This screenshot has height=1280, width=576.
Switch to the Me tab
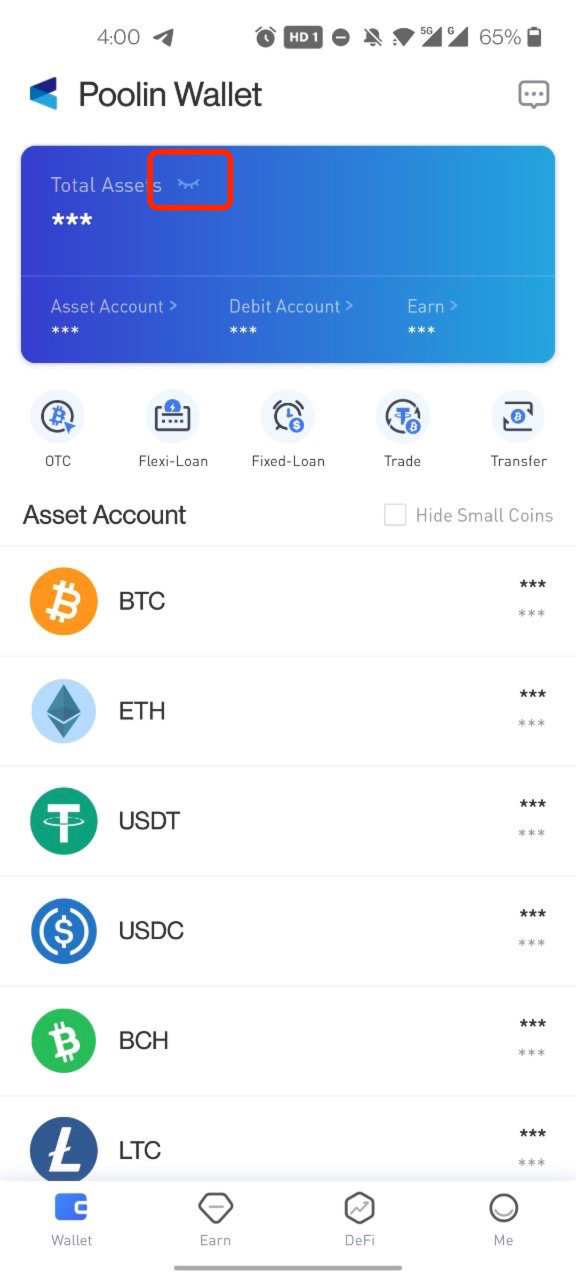point(503,1220)
